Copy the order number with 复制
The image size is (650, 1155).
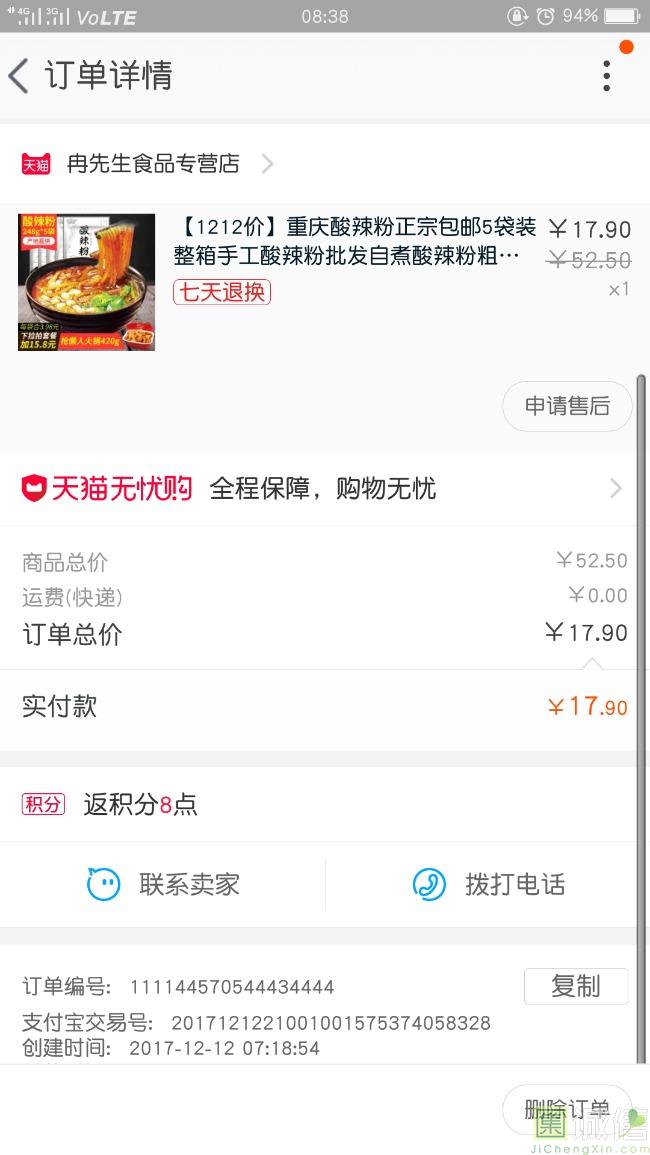tap(575, 987)
